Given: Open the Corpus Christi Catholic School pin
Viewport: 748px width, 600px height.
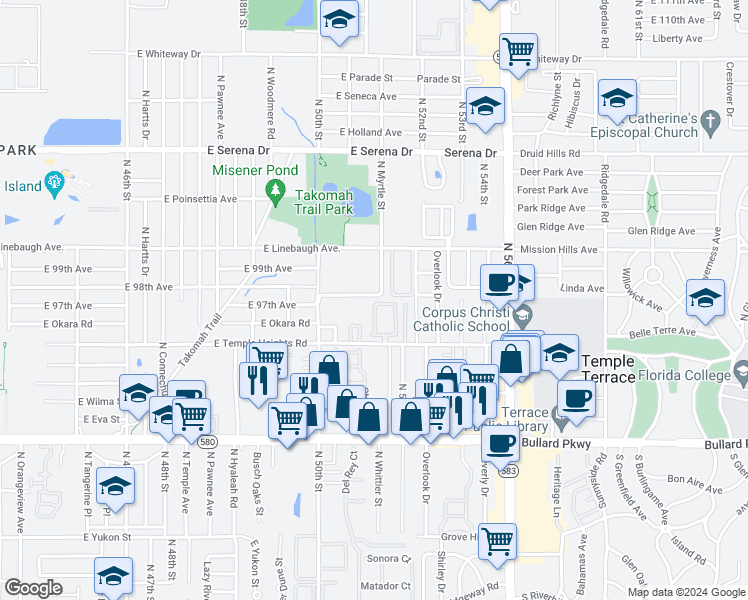Looking at the screenshot, I should [x=521, y=318].
